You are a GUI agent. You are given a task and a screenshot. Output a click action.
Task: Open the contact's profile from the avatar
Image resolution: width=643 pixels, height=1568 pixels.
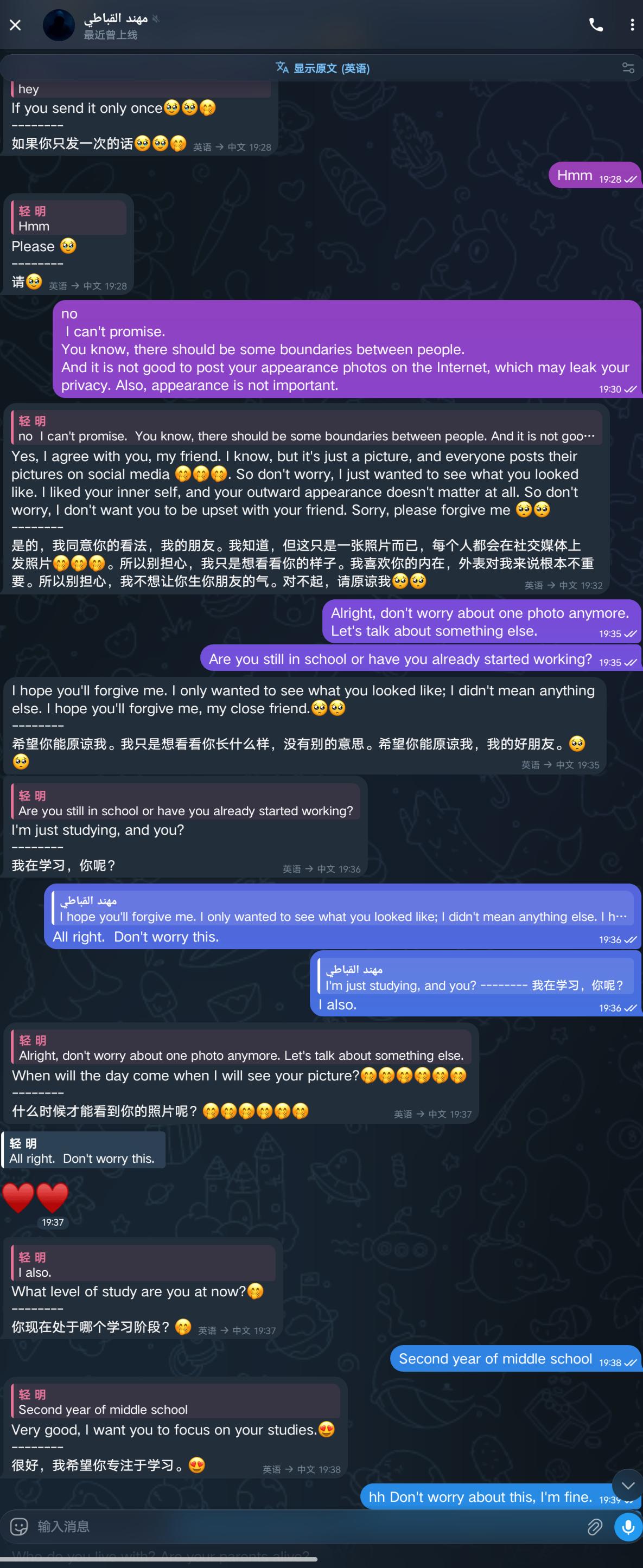tap(59, 25)
